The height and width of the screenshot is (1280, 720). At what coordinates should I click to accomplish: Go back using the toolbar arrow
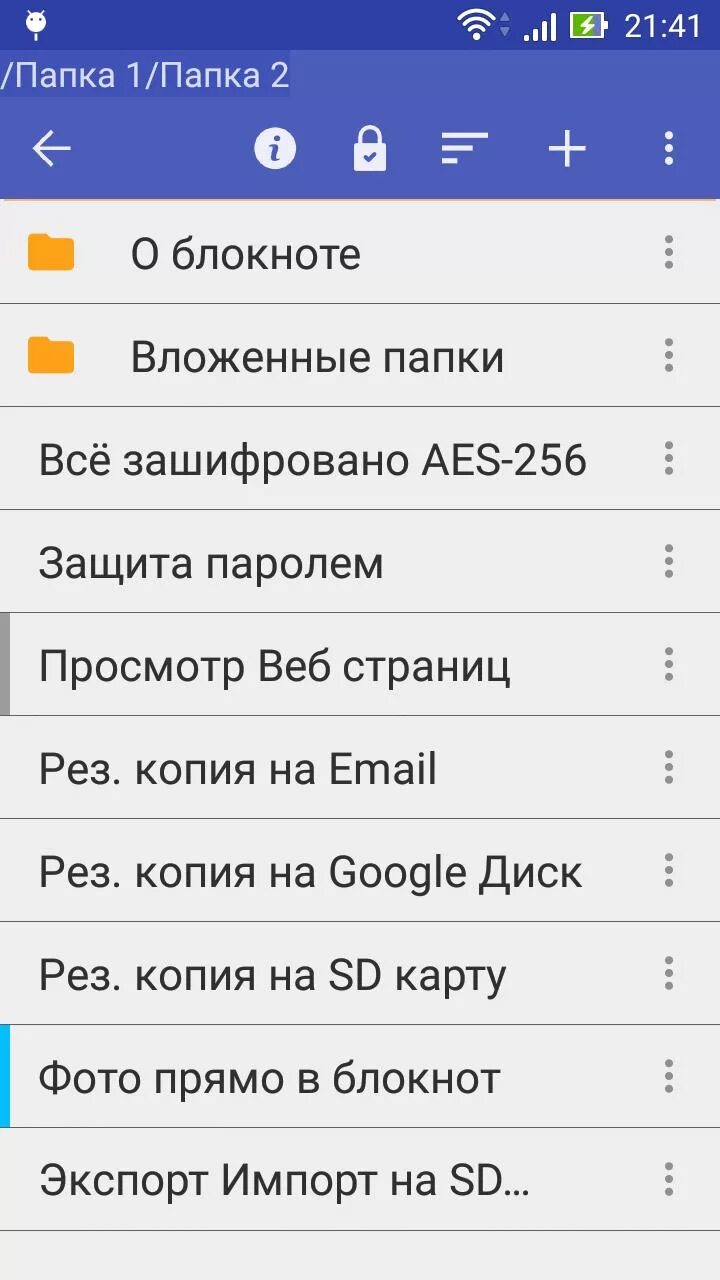(52, 149)
